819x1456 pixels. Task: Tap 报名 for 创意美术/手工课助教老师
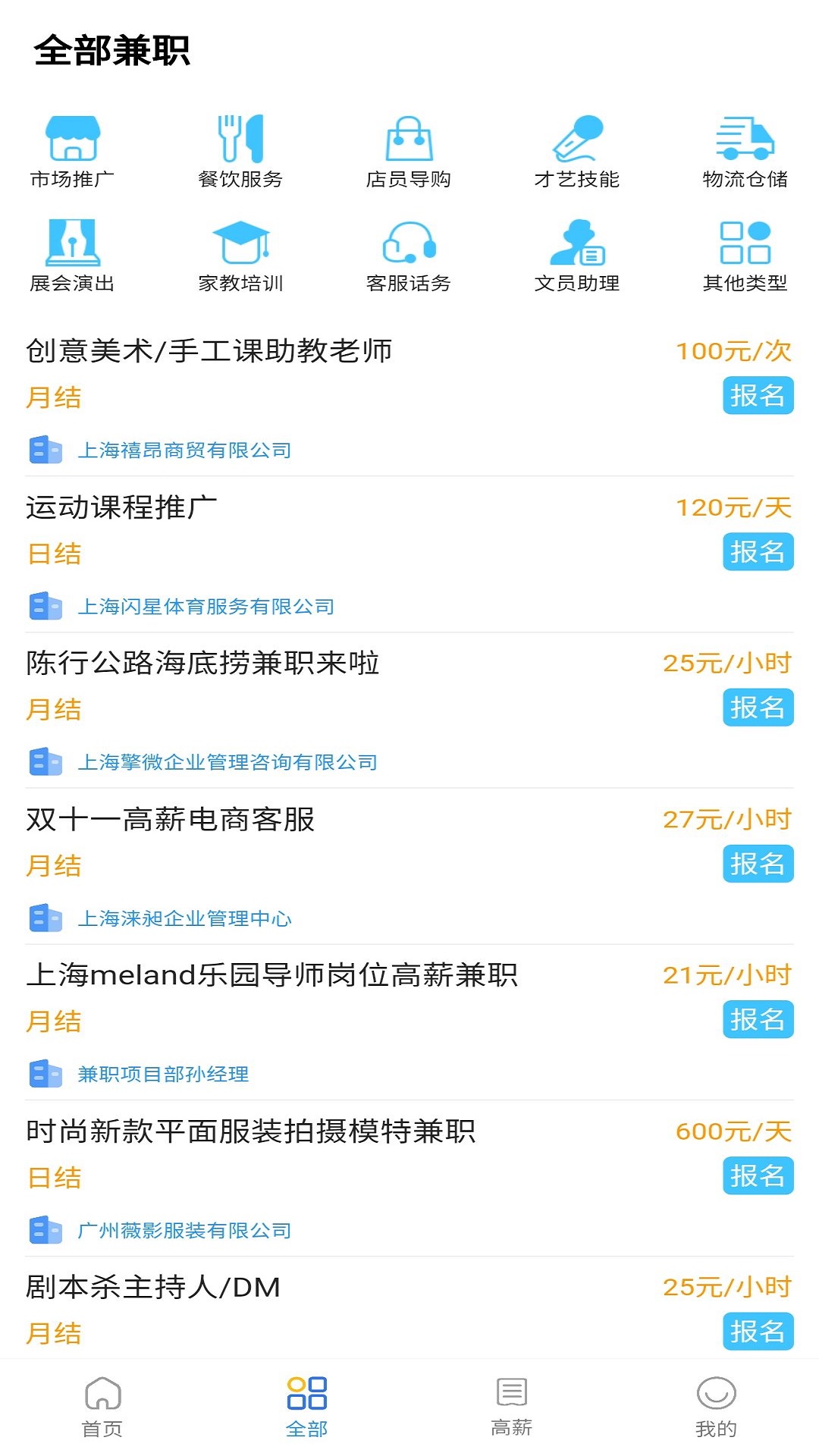point(758,396)
